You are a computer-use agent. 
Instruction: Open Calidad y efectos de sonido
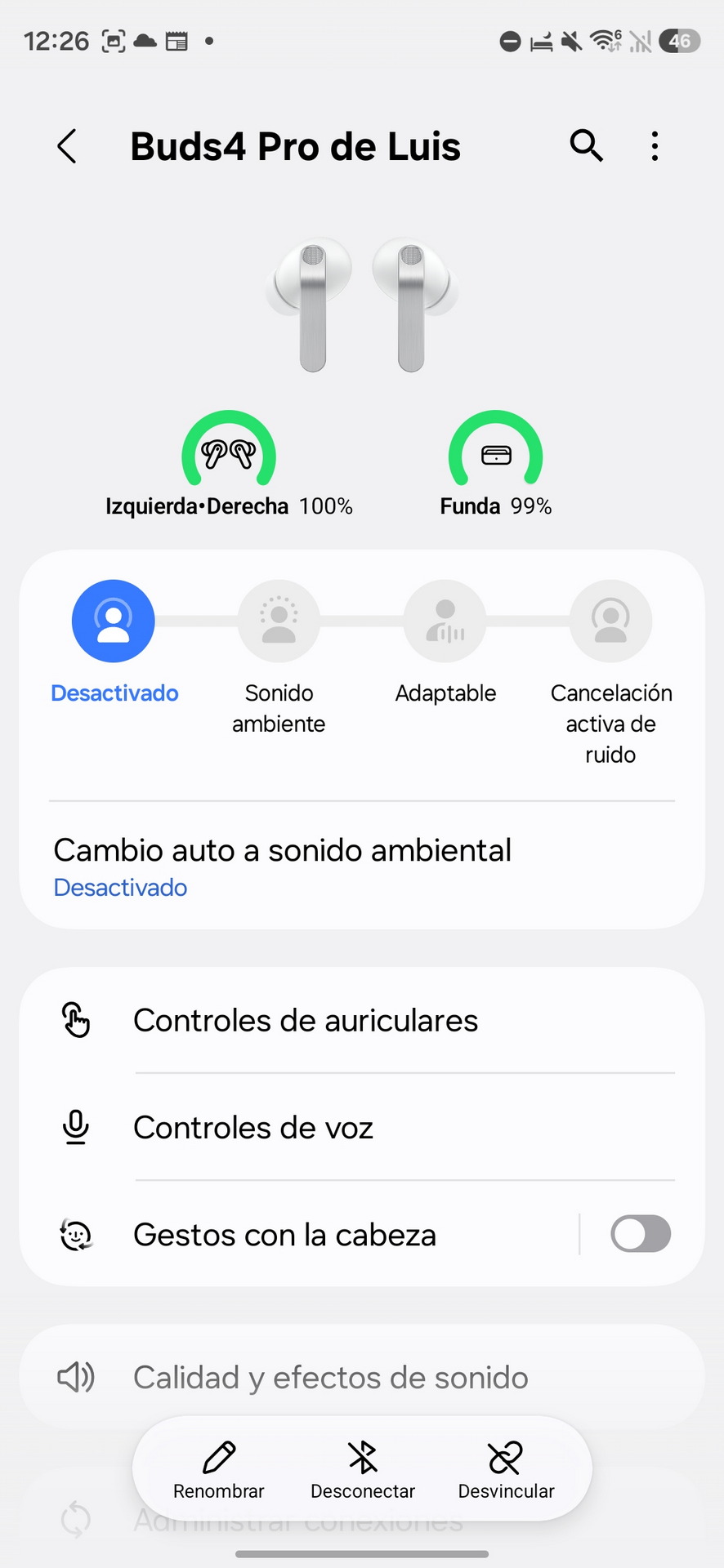click(330, 1378)
